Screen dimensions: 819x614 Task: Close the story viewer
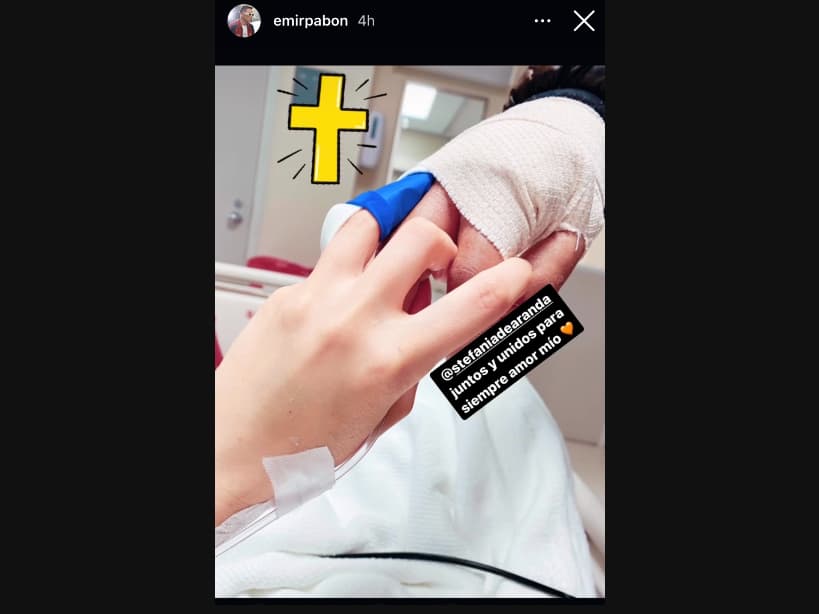(584, 21)
